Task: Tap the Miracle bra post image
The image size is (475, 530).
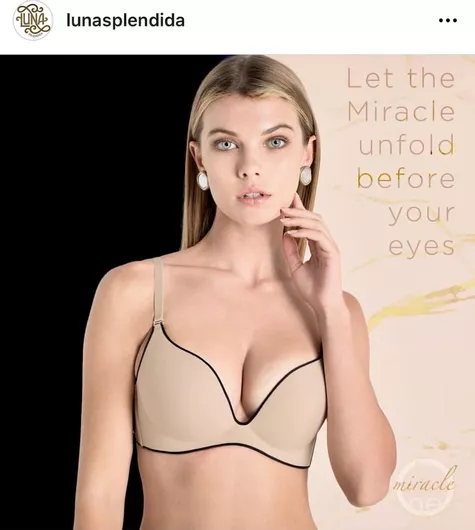Action: click(x=237, y=292)
